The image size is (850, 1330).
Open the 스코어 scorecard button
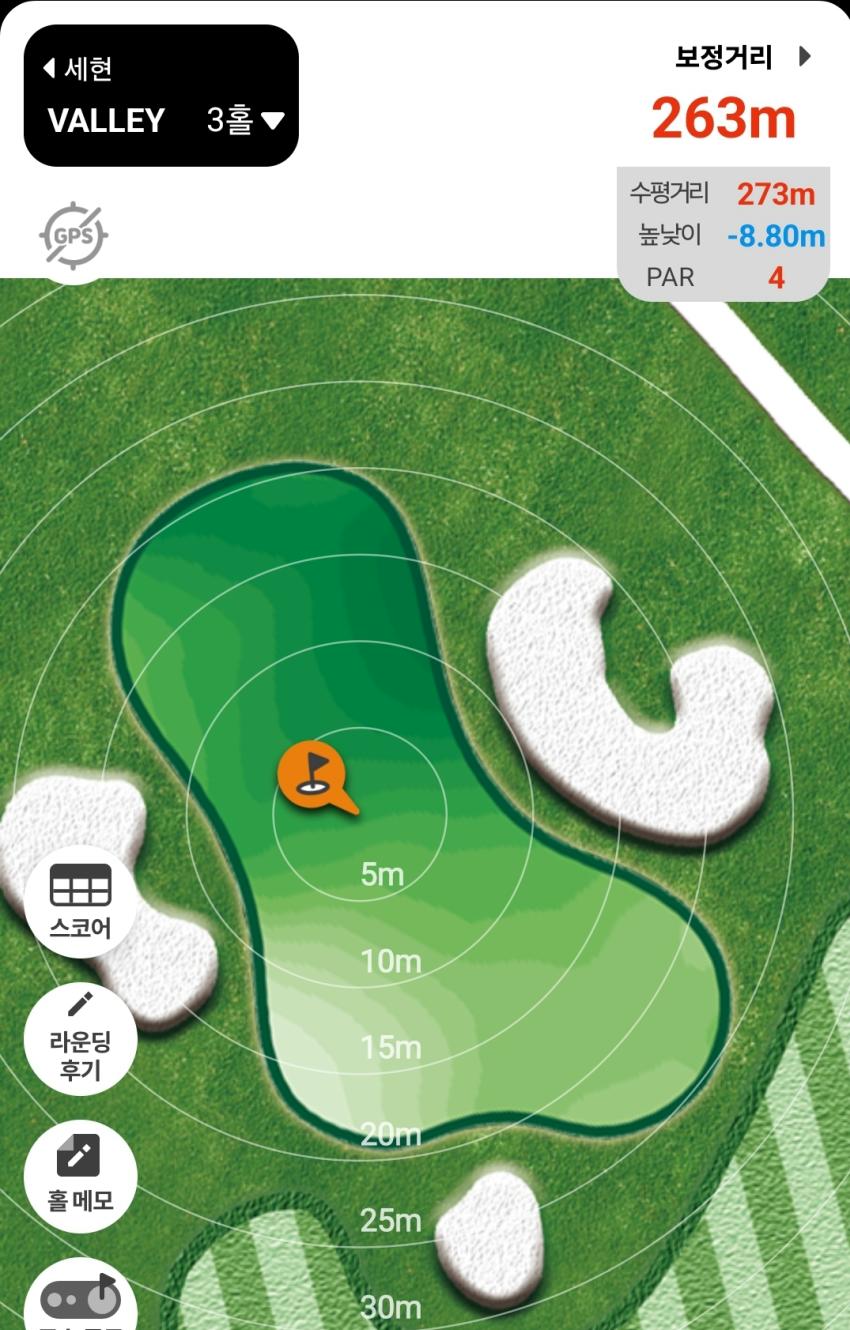click(x=80, y=902)
